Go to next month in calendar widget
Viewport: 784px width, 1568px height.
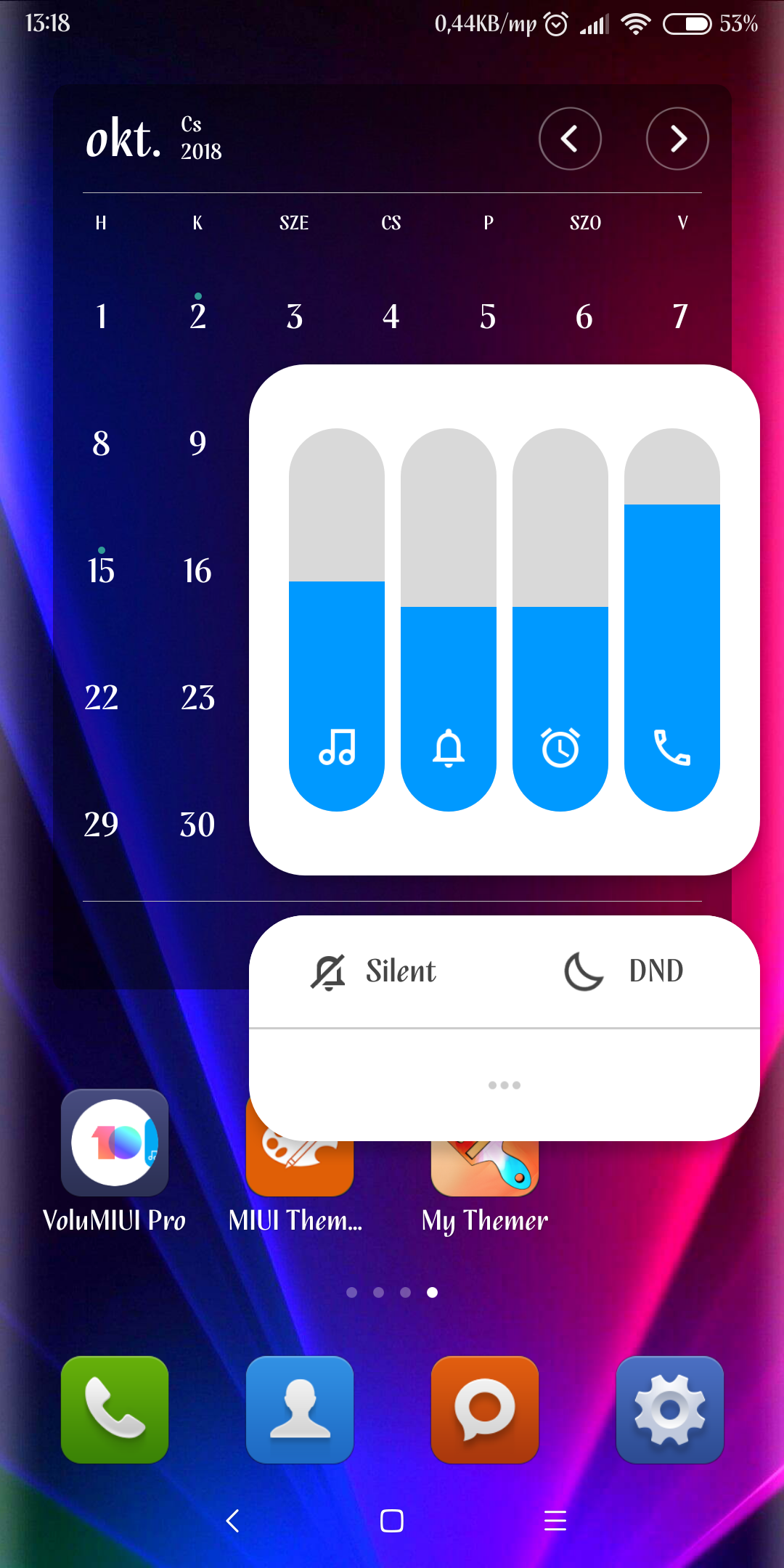(x=677, y=139)
